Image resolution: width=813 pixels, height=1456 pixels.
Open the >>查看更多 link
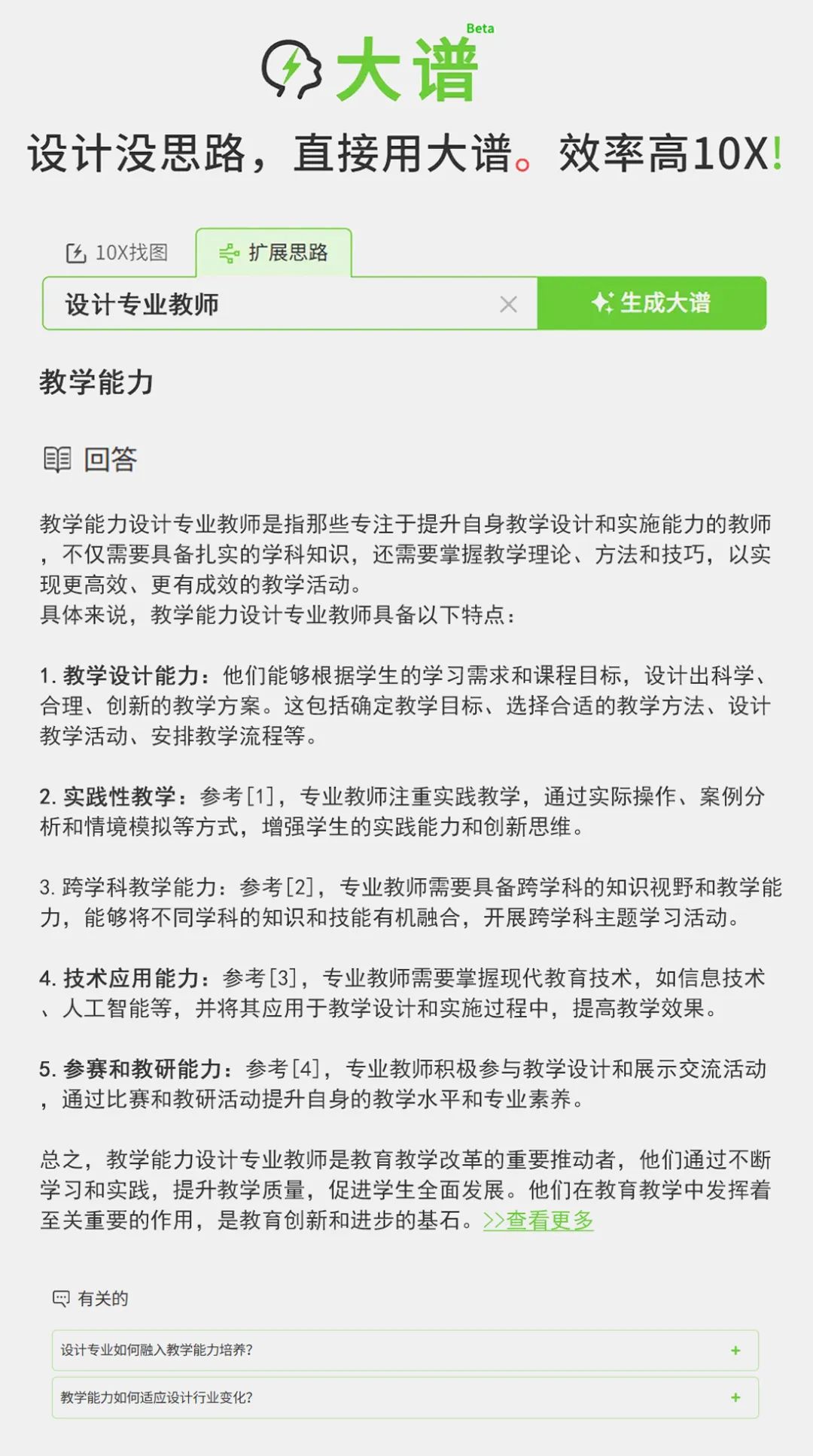[538, 1220]
